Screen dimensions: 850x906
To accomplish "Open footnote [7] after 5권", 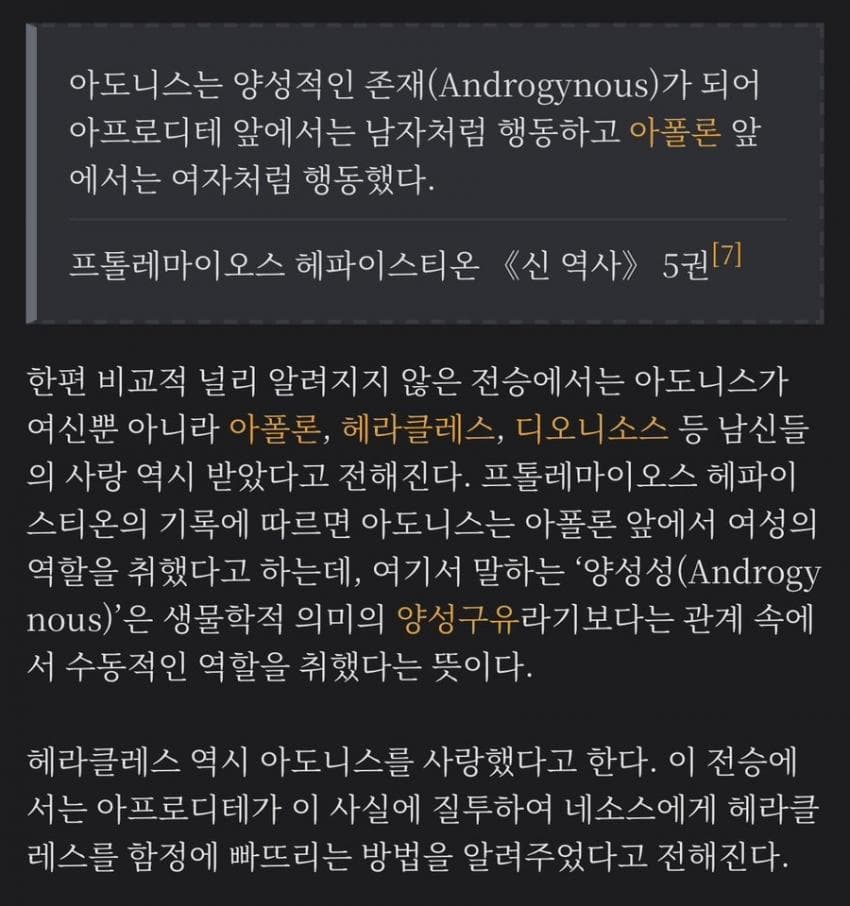I will (727, 255).
